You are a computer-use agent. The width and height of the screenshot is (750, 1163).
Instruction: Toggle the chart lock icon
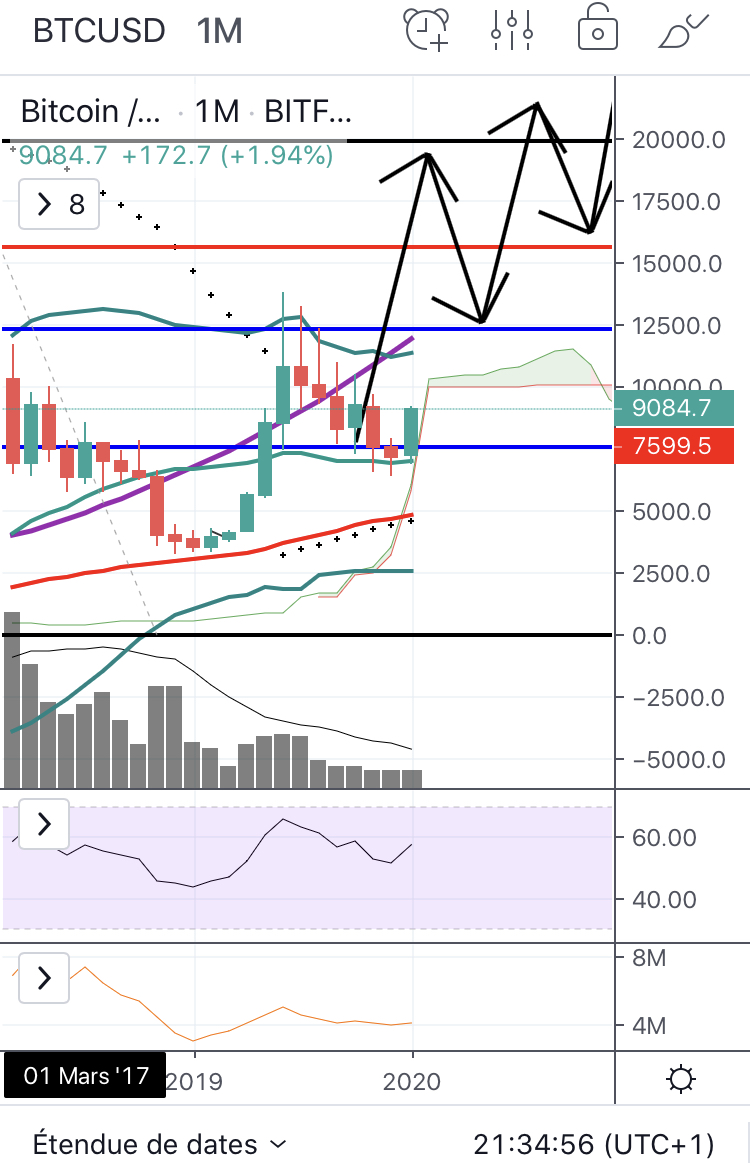(598, 30)
